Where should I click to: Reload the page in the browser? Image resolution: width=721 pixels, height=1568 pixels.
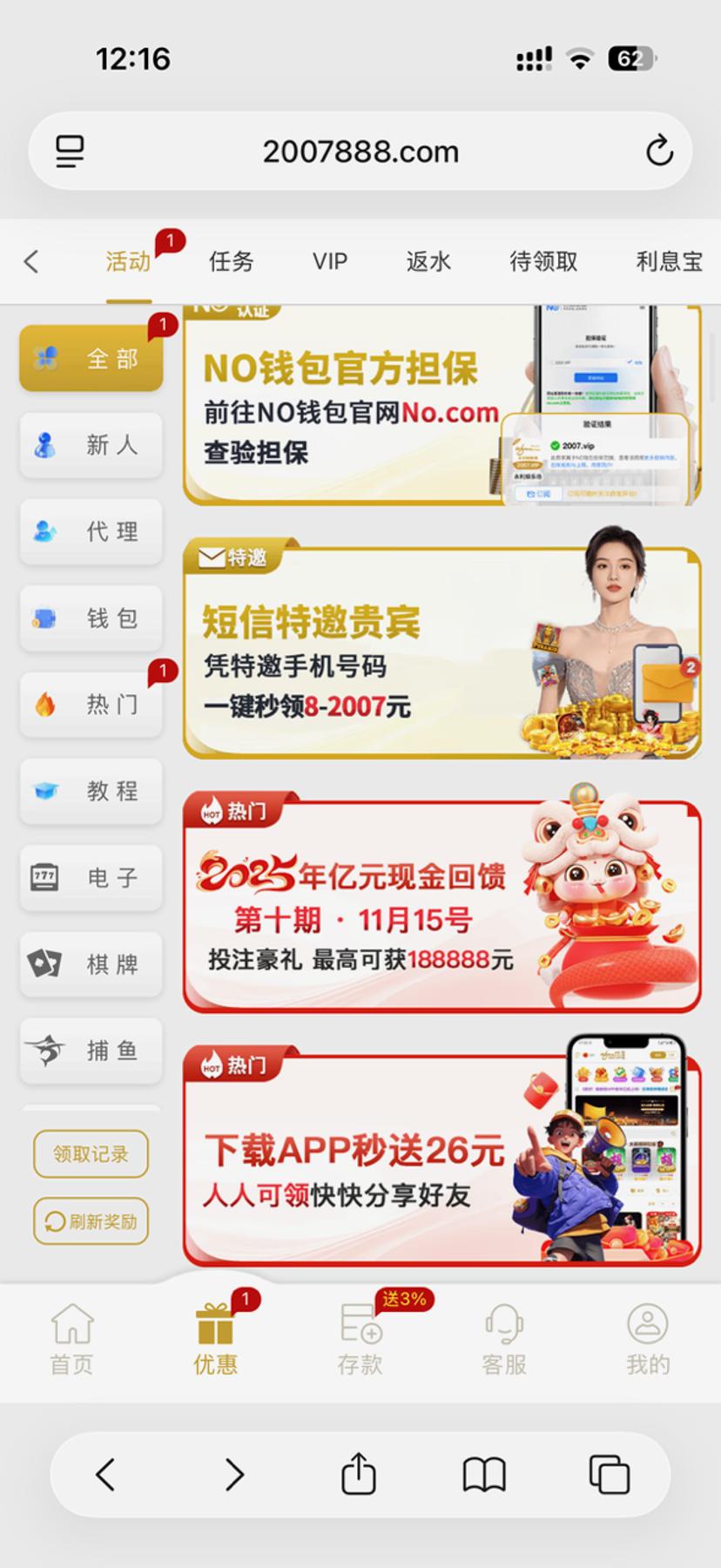pyautogui.click(x=659, y=151)
